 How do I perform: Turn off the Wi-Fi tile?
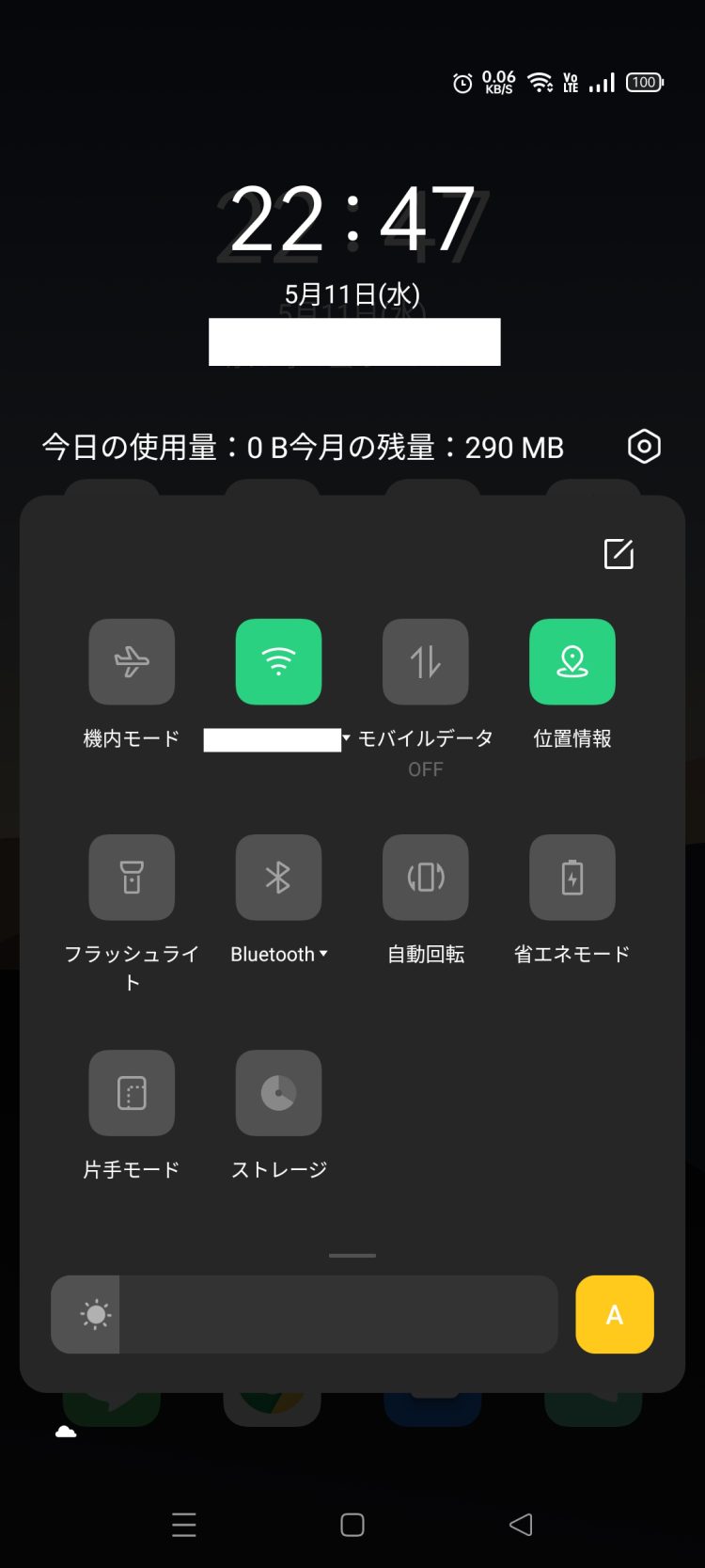pyautogui.click(x=278, y=662)
